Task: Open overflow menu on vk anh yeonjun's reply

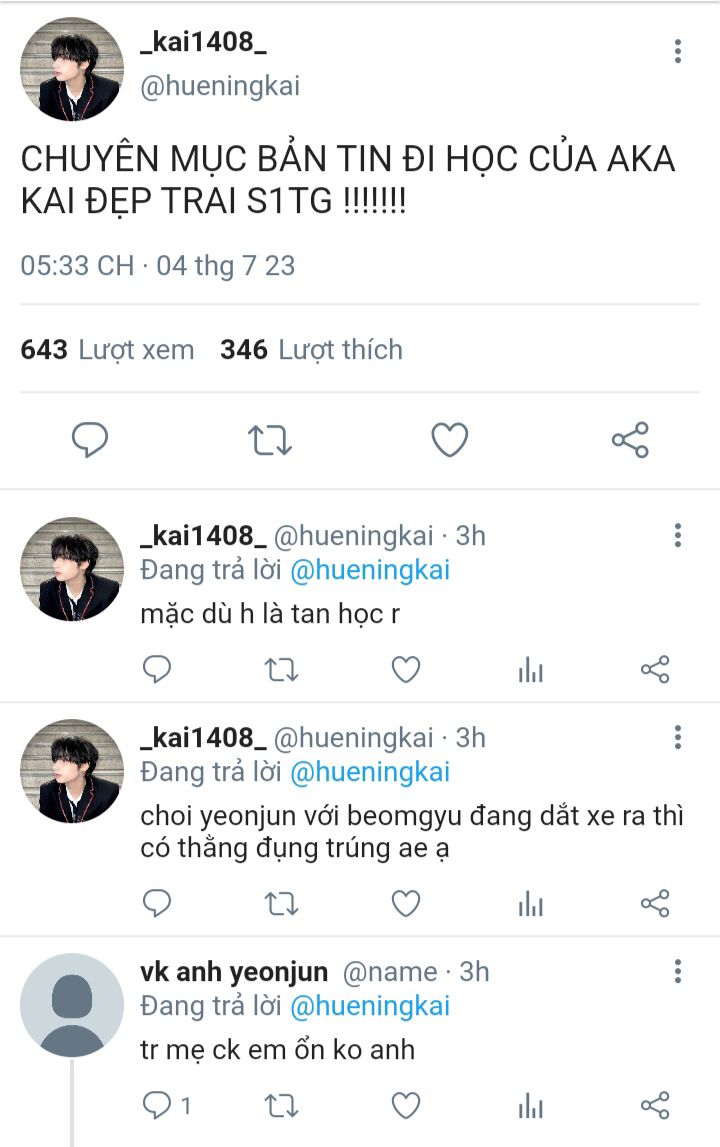Action: point(678,971)
